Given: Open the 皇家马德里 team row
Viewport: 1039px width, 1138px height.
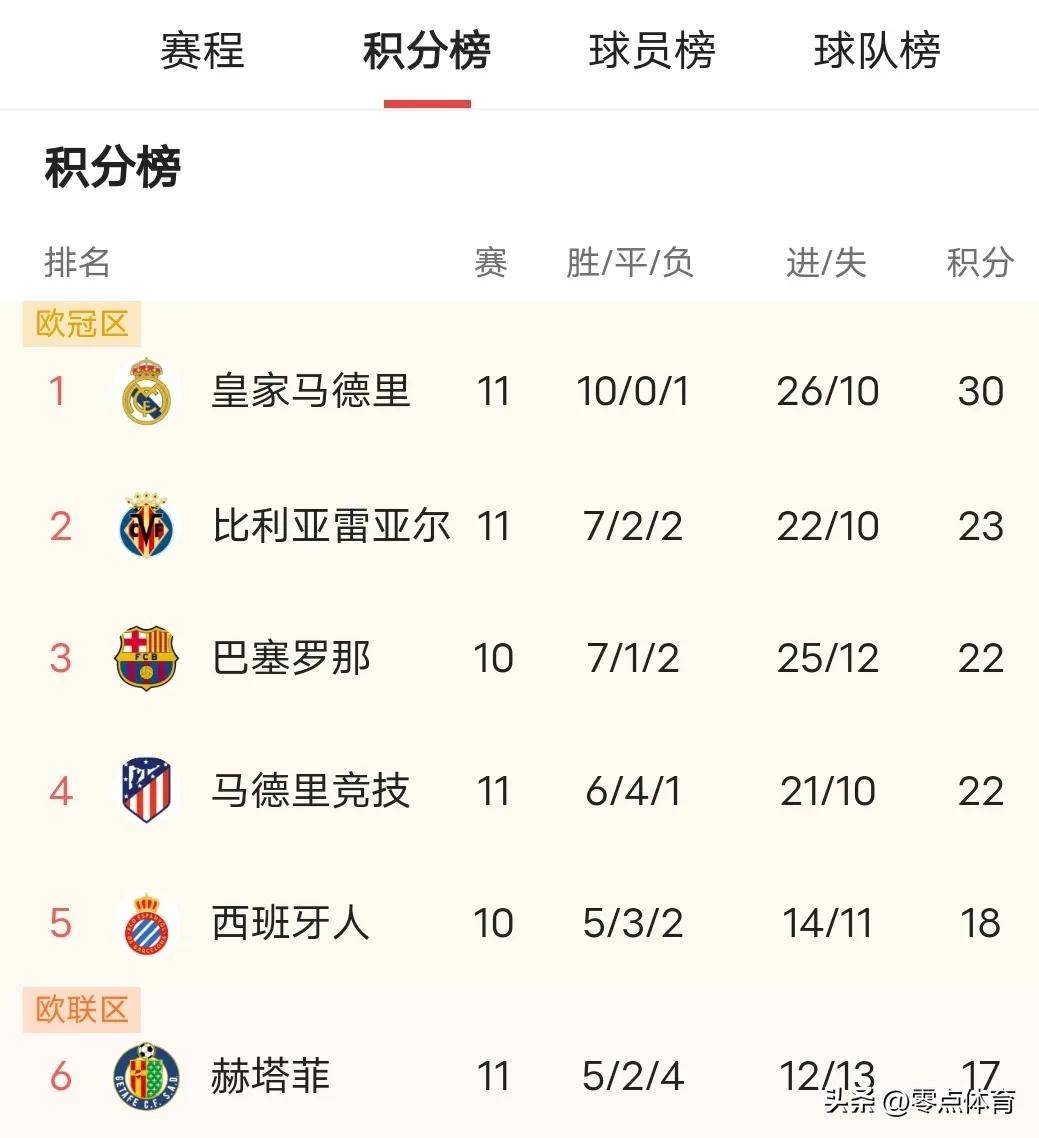Looking at the screenshot, I should pos(311,391).
